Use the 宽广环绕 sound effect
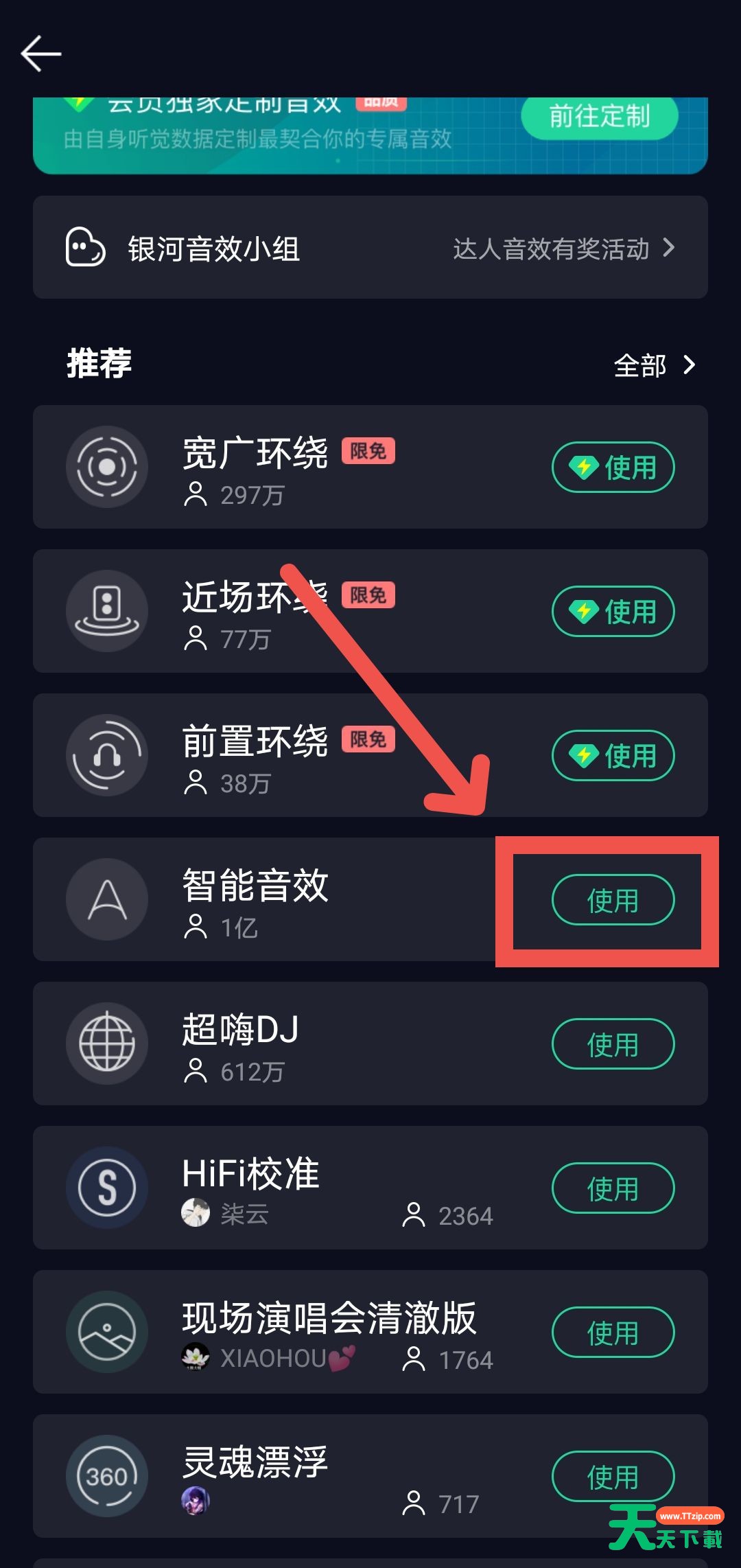 (x=613, y=468)
